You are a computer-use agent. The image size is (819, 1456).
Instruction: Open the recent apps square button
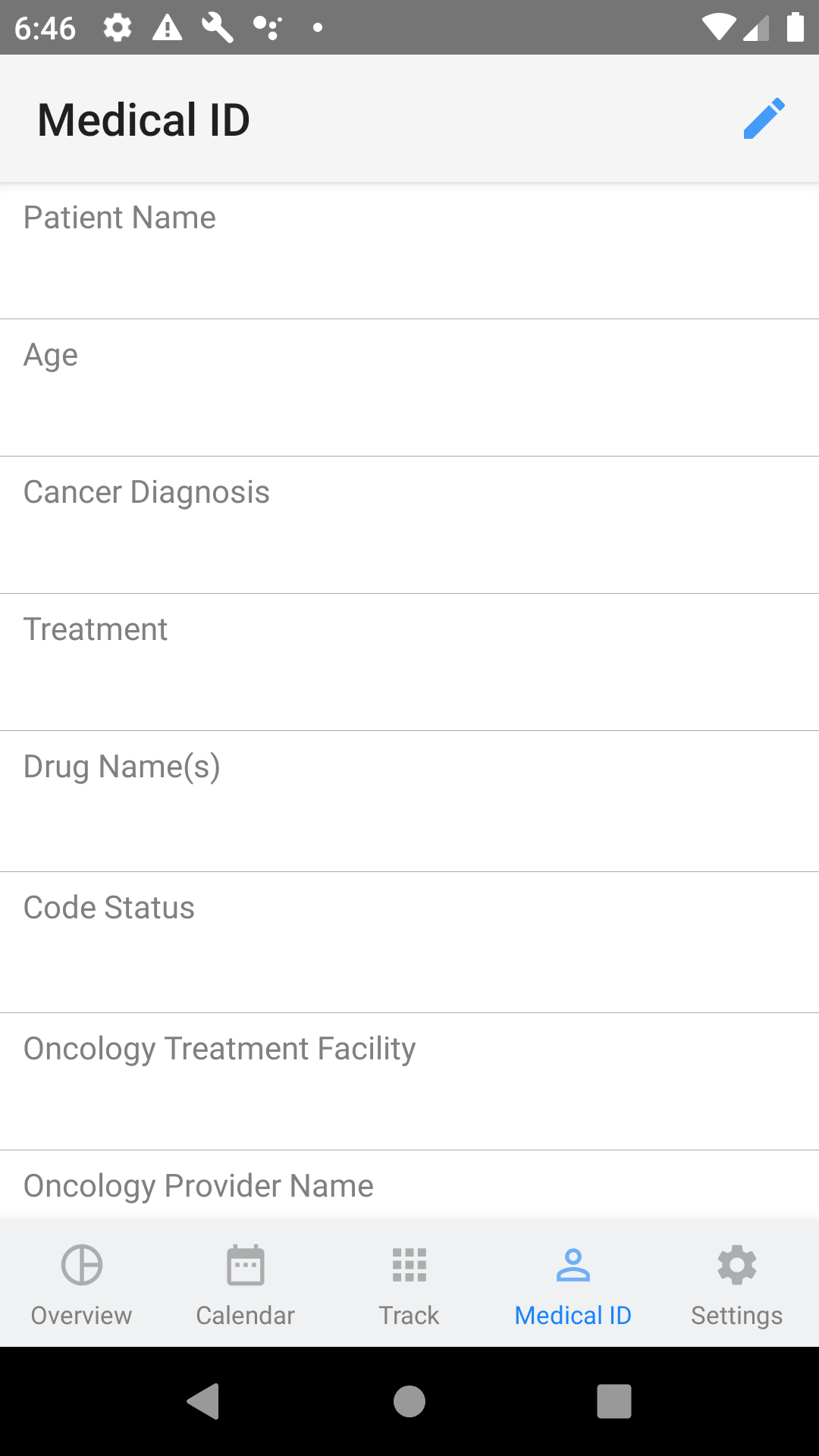click(614, 1400)
